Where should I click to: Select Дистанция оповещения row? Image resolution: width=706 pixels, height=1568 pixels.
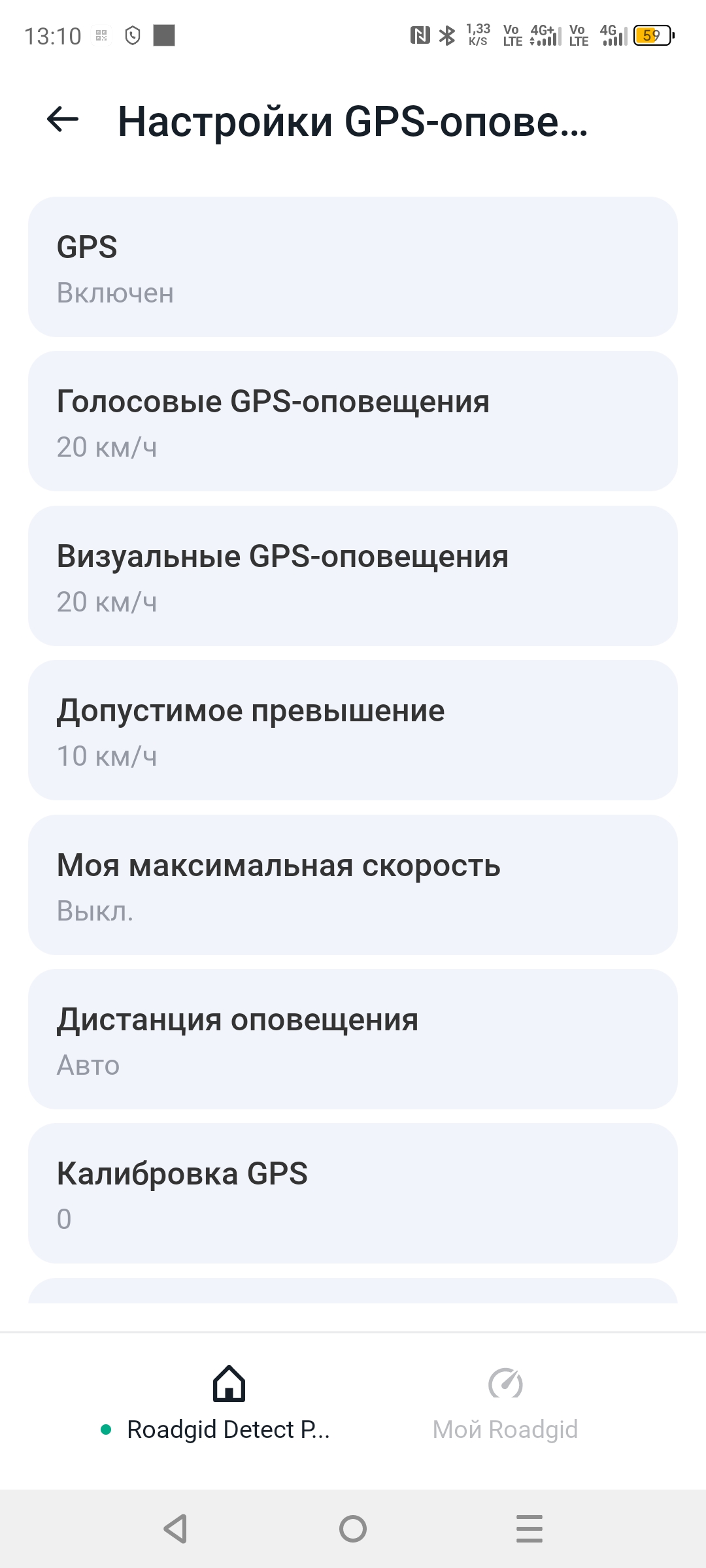pyautogui.click(x=352, y=1039)
